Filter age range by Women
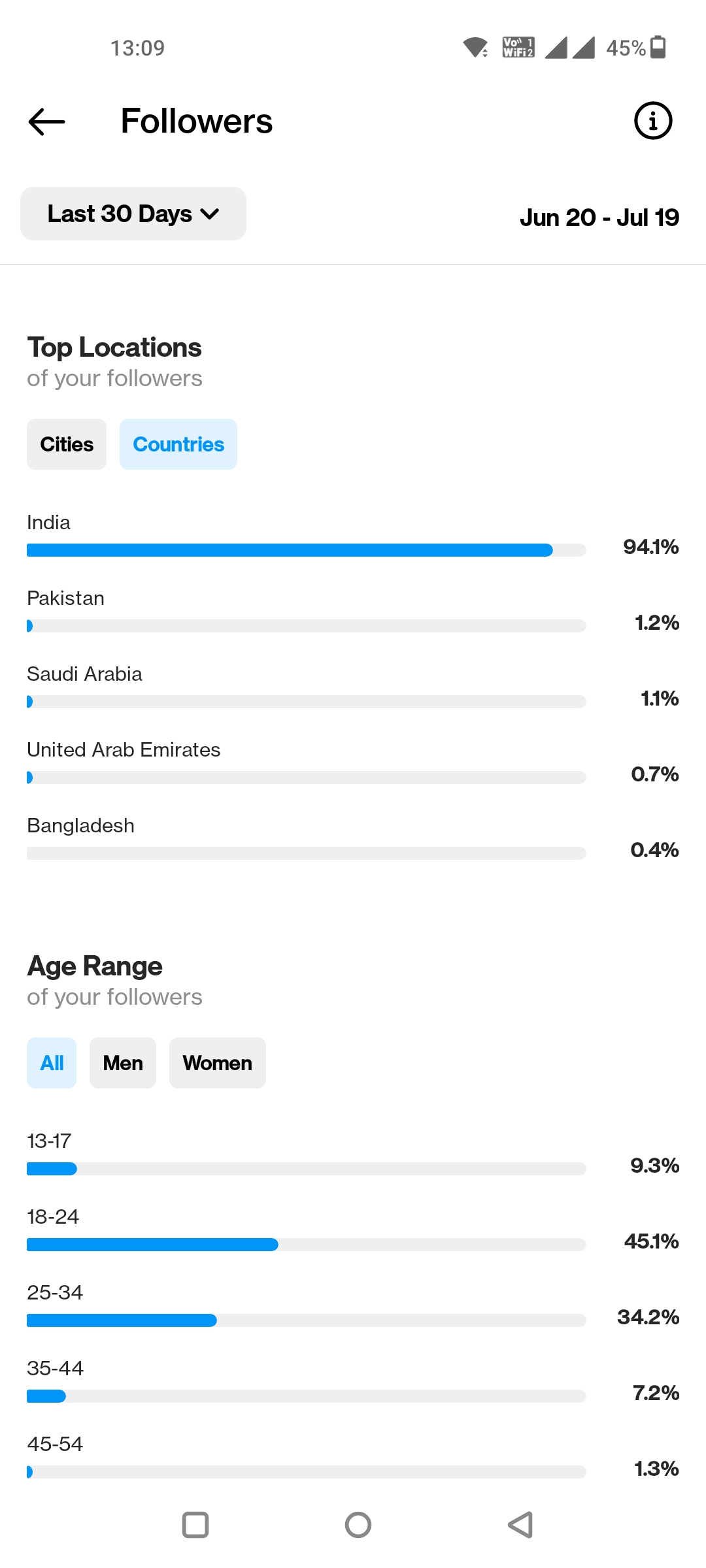Viewport: 706px width, 1568px height. (x=218, y=1063)
